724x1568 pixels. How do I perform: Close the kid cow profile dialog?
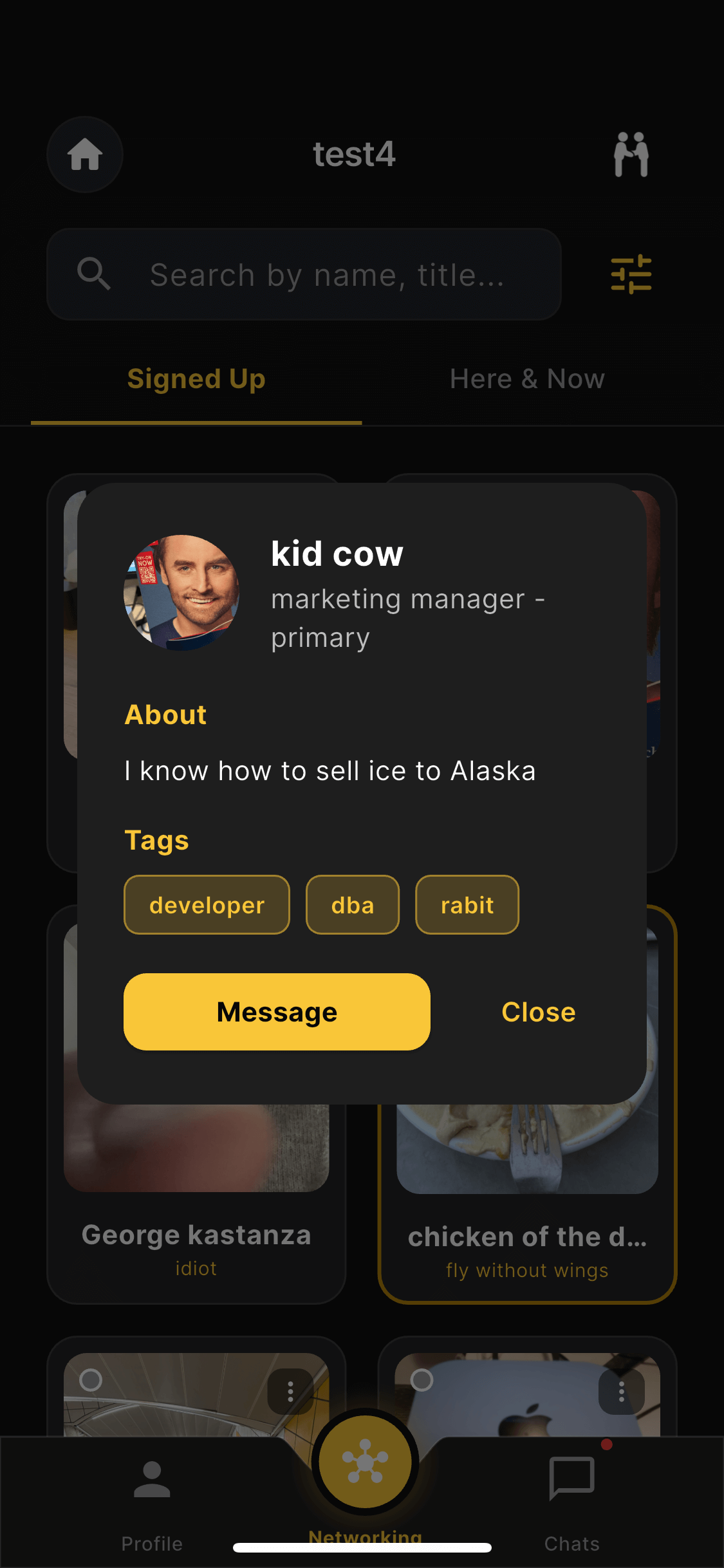click(x=538, y=1012)
